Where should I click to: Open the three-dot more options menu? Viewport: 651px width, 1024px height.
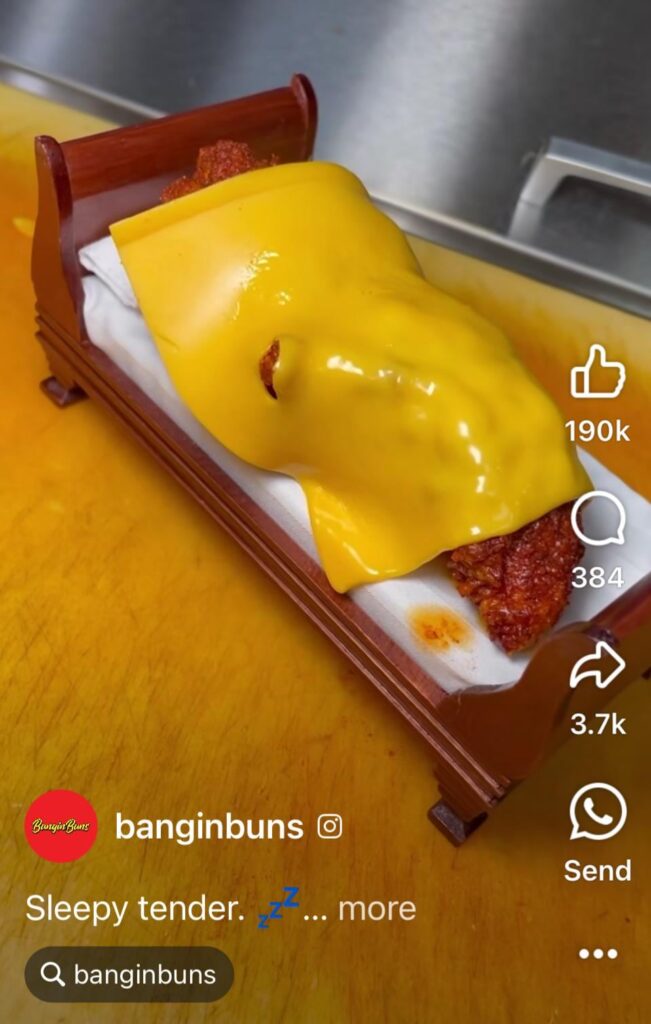(x=597, y=953)
